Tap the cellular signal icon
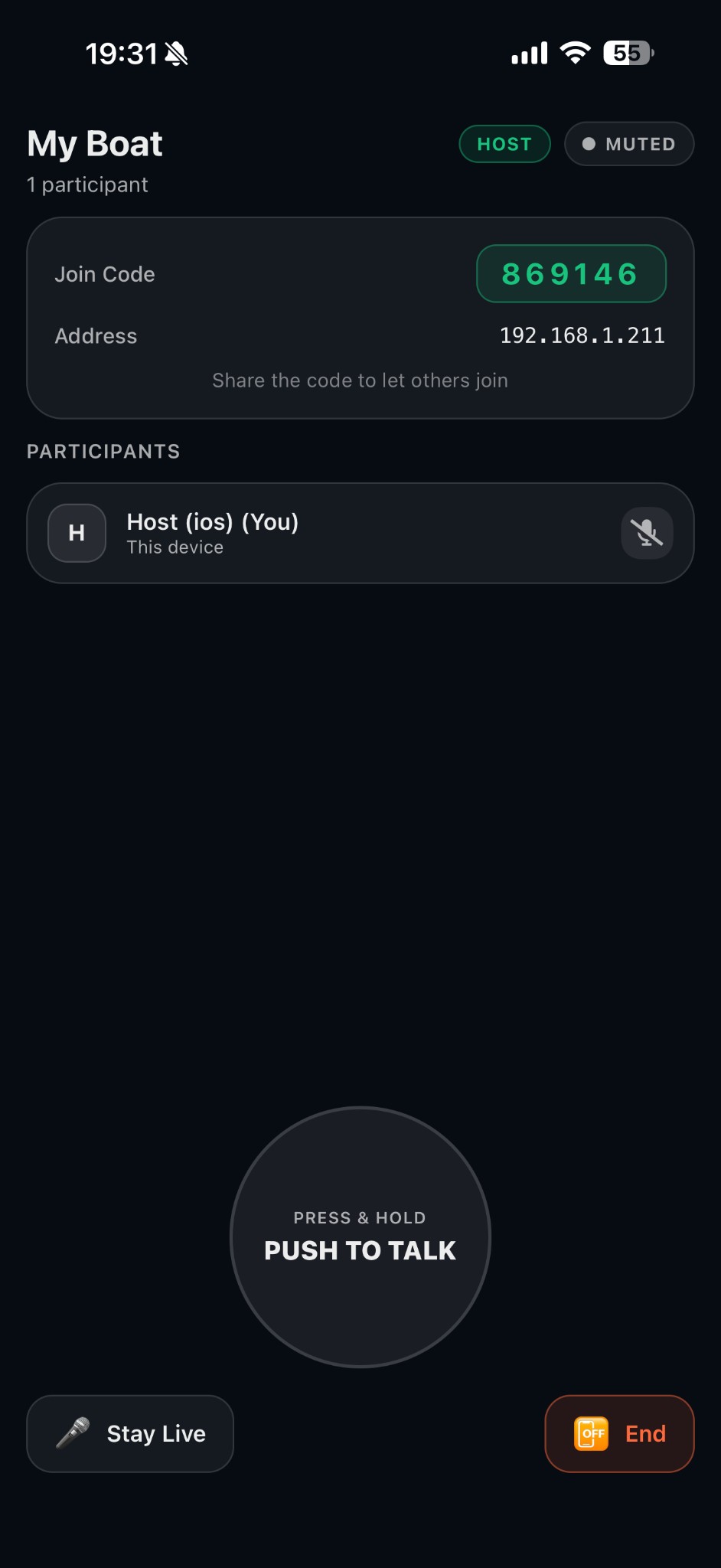Image resolution: width=721 pixels, height=1568 pixels. [528, 52]
